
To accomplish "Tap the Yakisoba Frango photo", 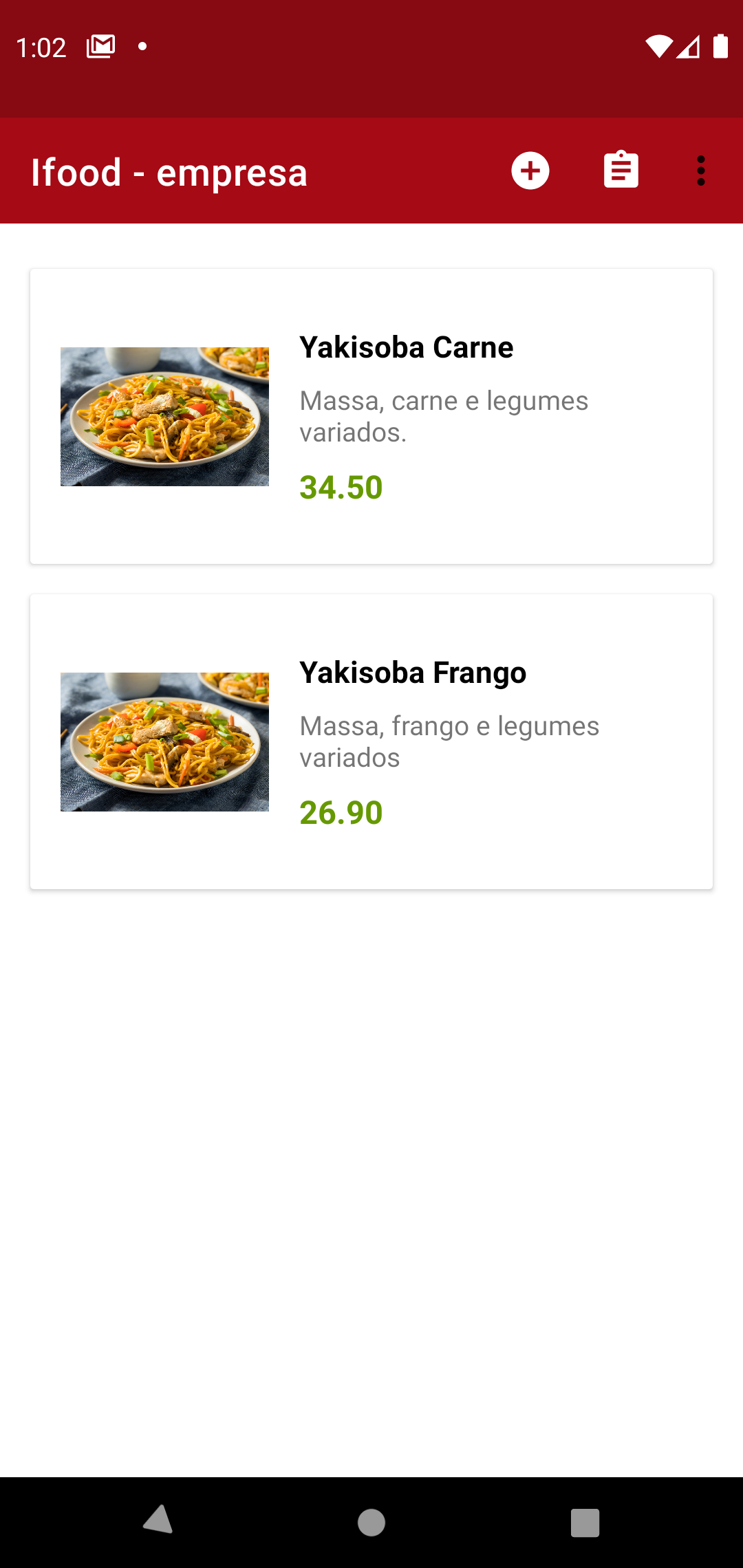I will (x=164, y=742).
